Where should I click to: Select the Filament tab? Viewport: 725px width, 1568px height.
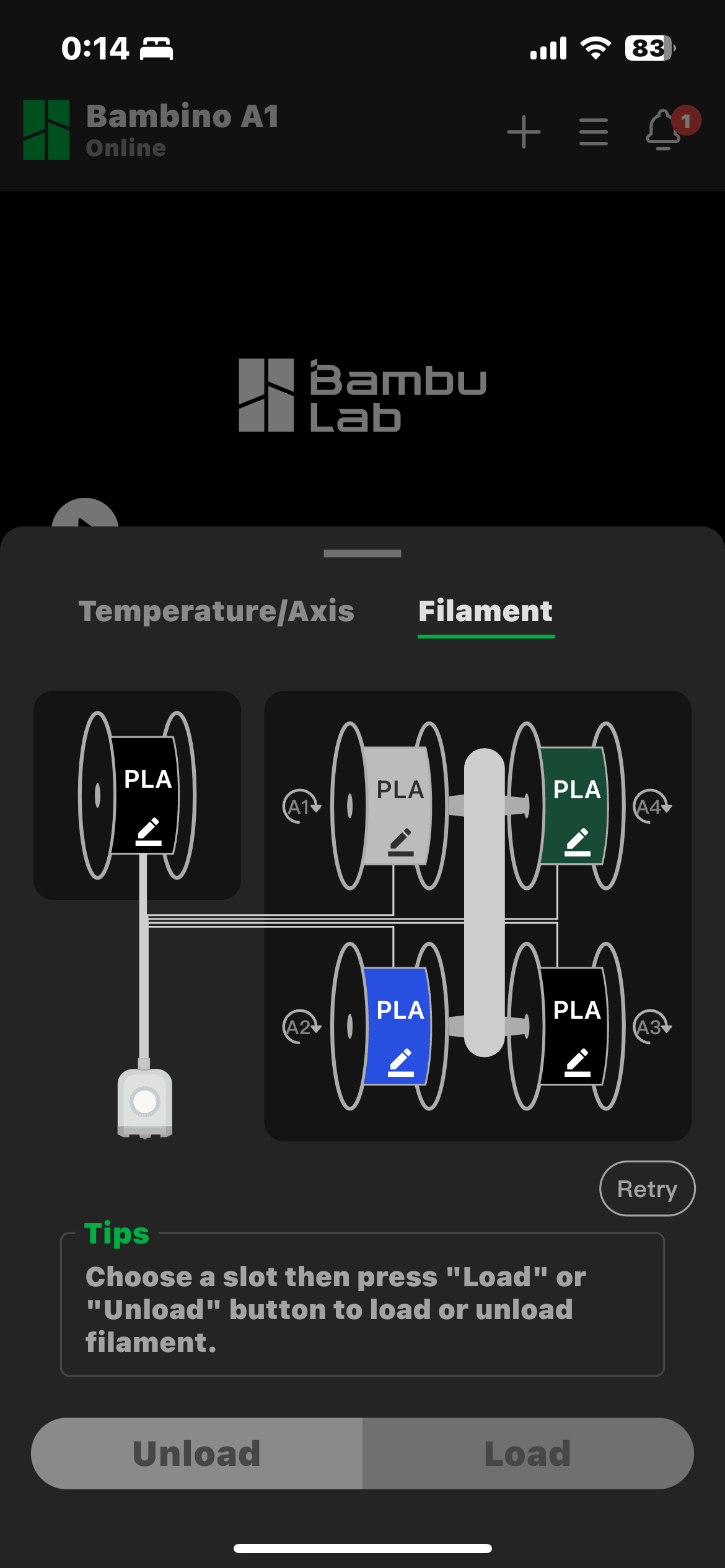click(x=485, y=611)
